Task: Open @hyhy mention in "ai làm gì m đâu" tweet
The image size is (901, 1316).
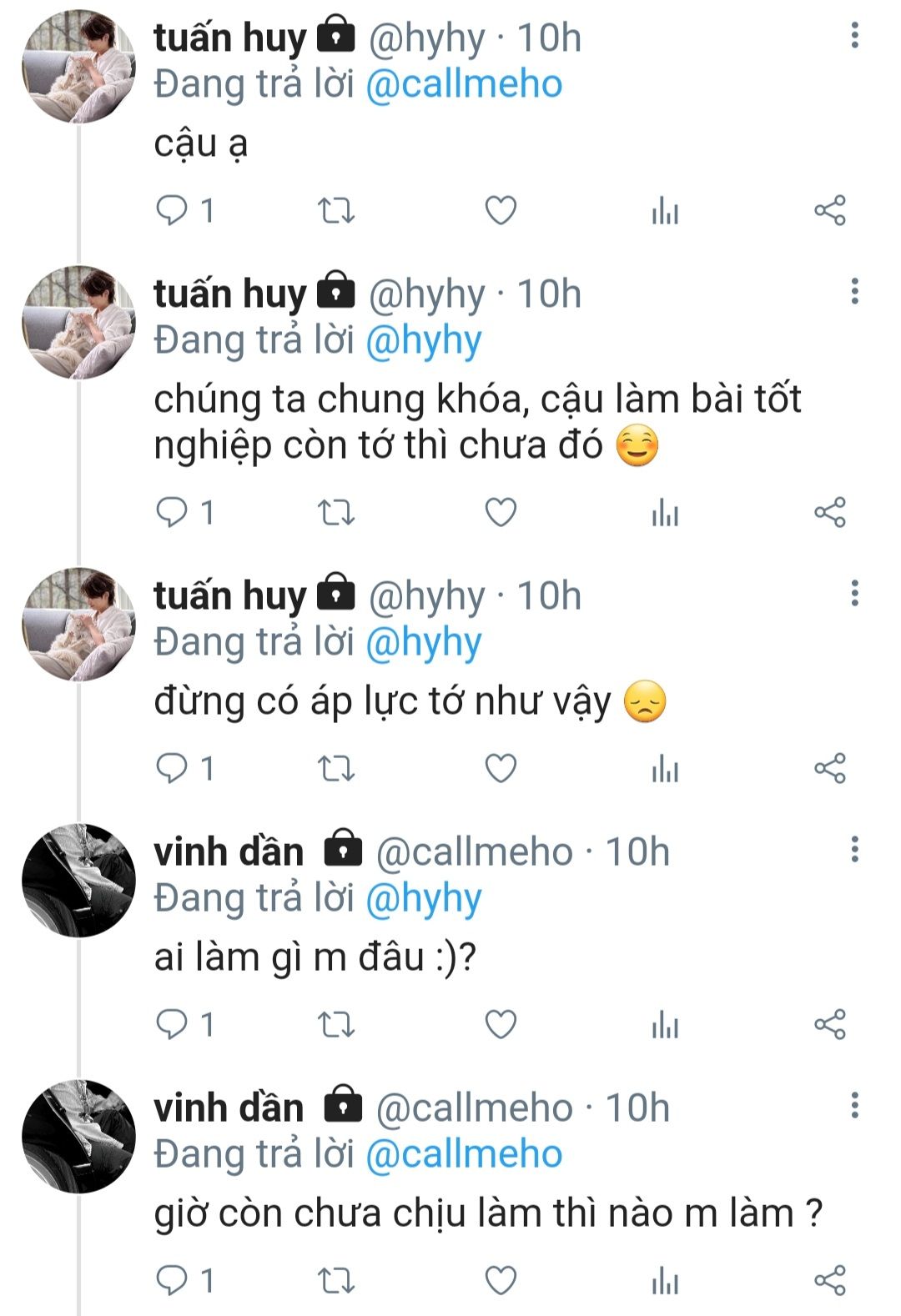Action: [424, 899]
